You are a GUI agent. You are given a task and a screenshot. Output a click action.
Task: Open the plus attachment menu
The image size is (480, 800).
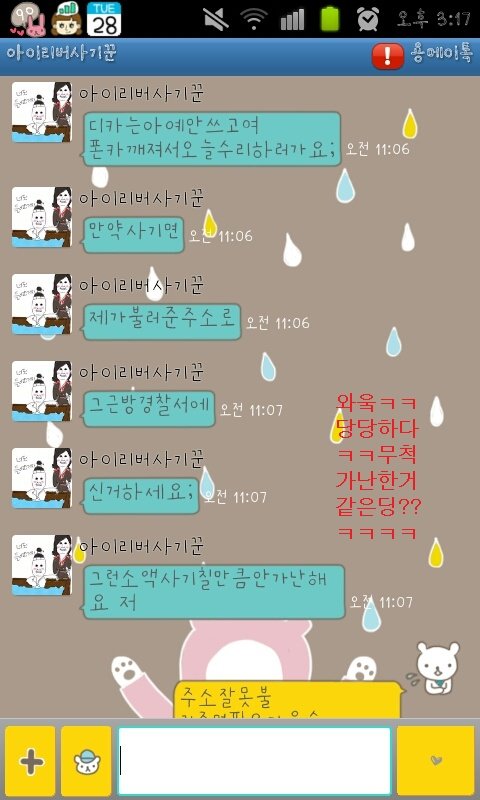pos(30,761)
